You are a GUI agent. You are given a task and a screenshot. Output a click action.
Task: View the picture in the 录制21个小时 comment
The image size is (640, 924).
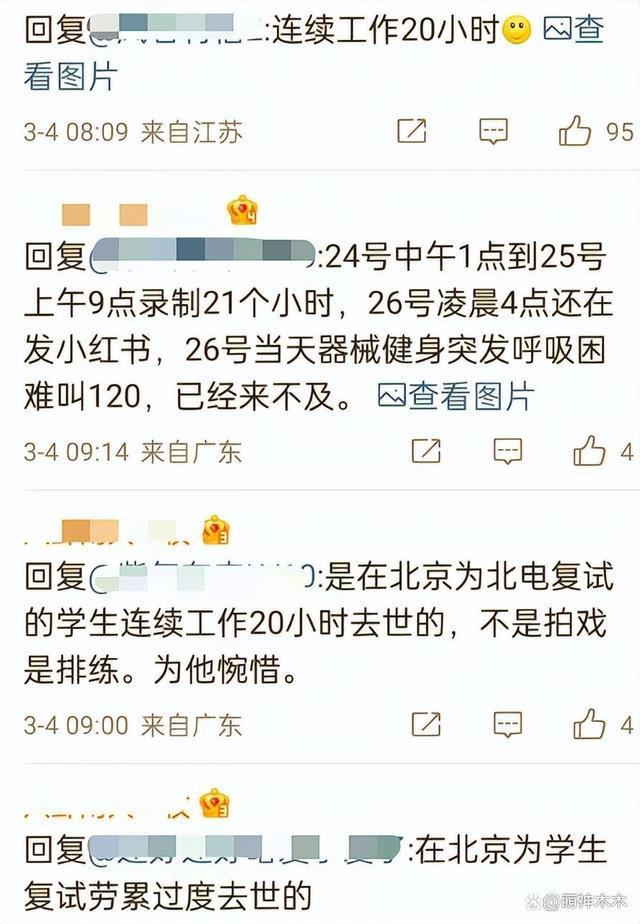[456, 395]
